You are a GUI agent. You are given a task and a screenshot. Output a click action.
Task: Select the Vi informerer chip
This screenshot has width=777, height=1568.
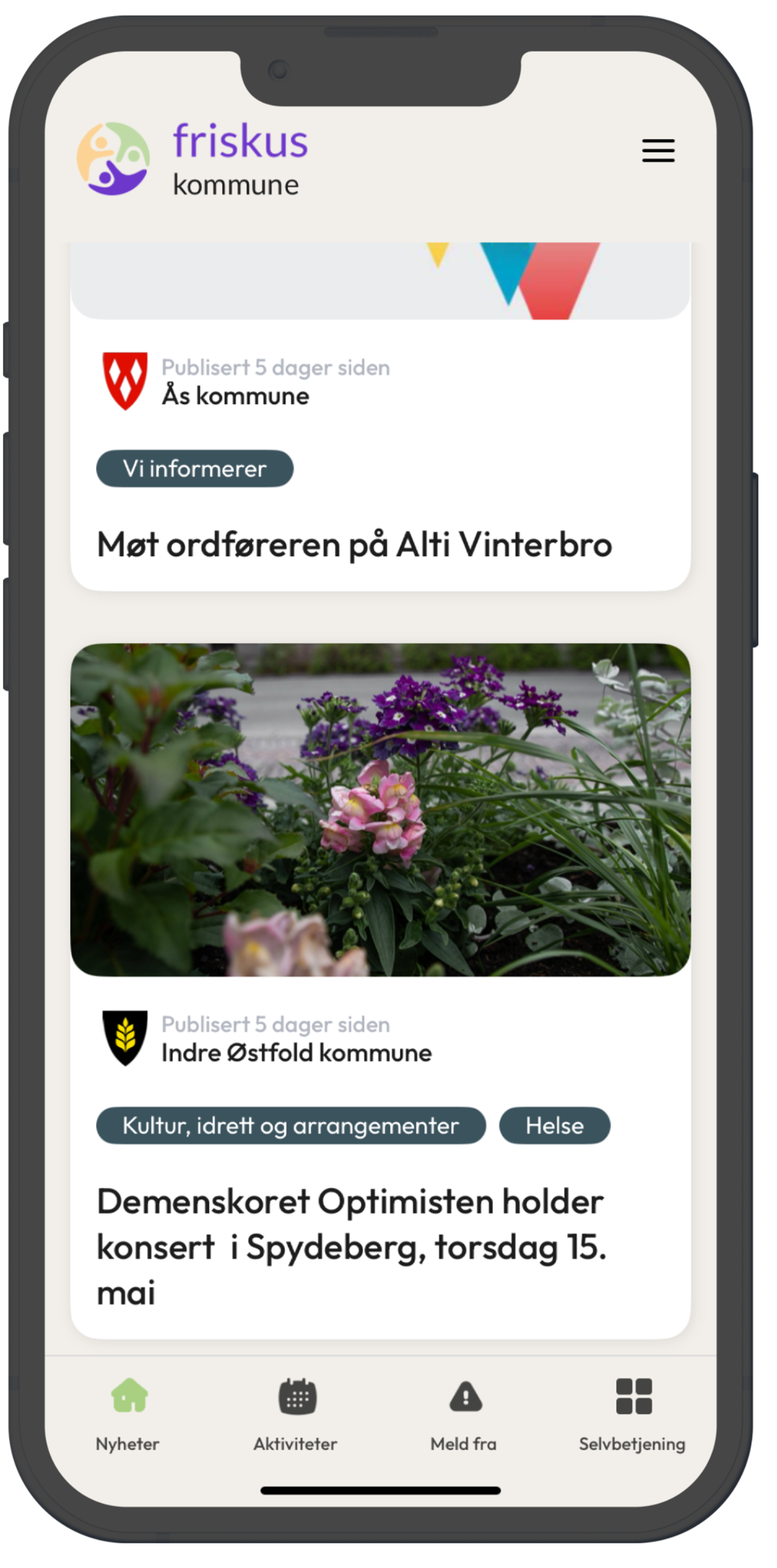point(195,468)
